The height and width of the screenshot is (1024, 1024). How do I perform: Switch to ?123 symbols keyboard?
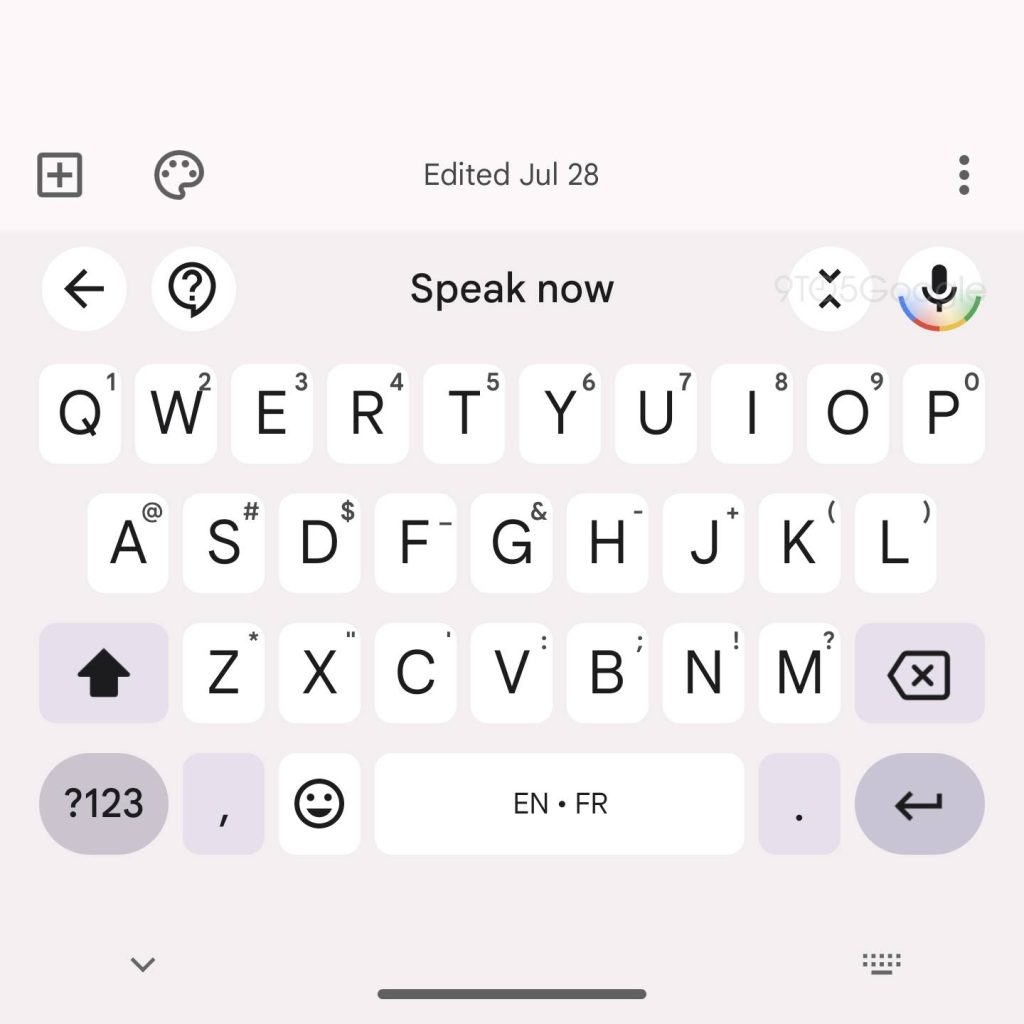point(104,804)
